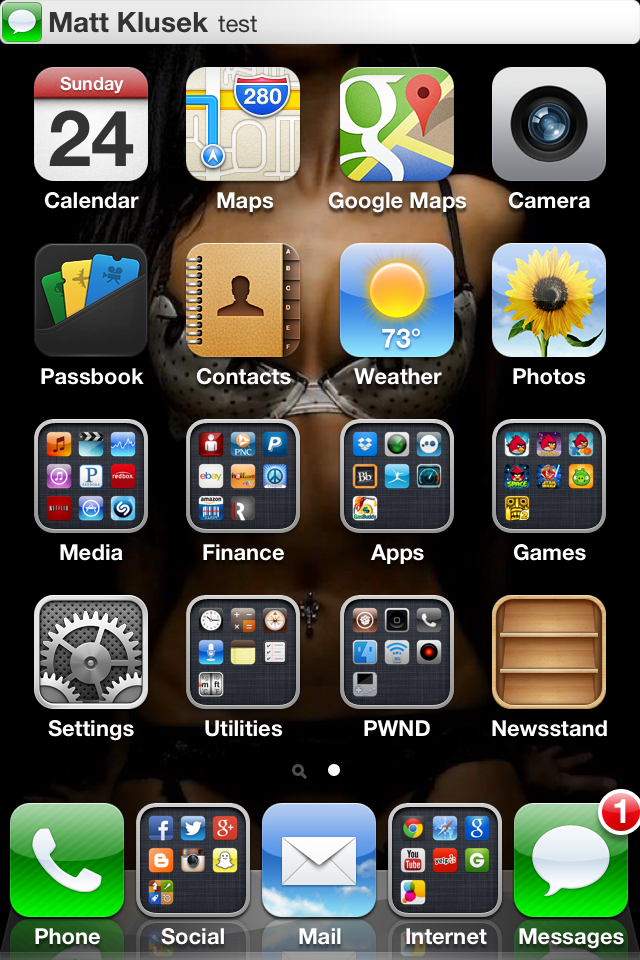
Task: Open the Contacts app
Action: pyautogui.click(x=243, y=300)
